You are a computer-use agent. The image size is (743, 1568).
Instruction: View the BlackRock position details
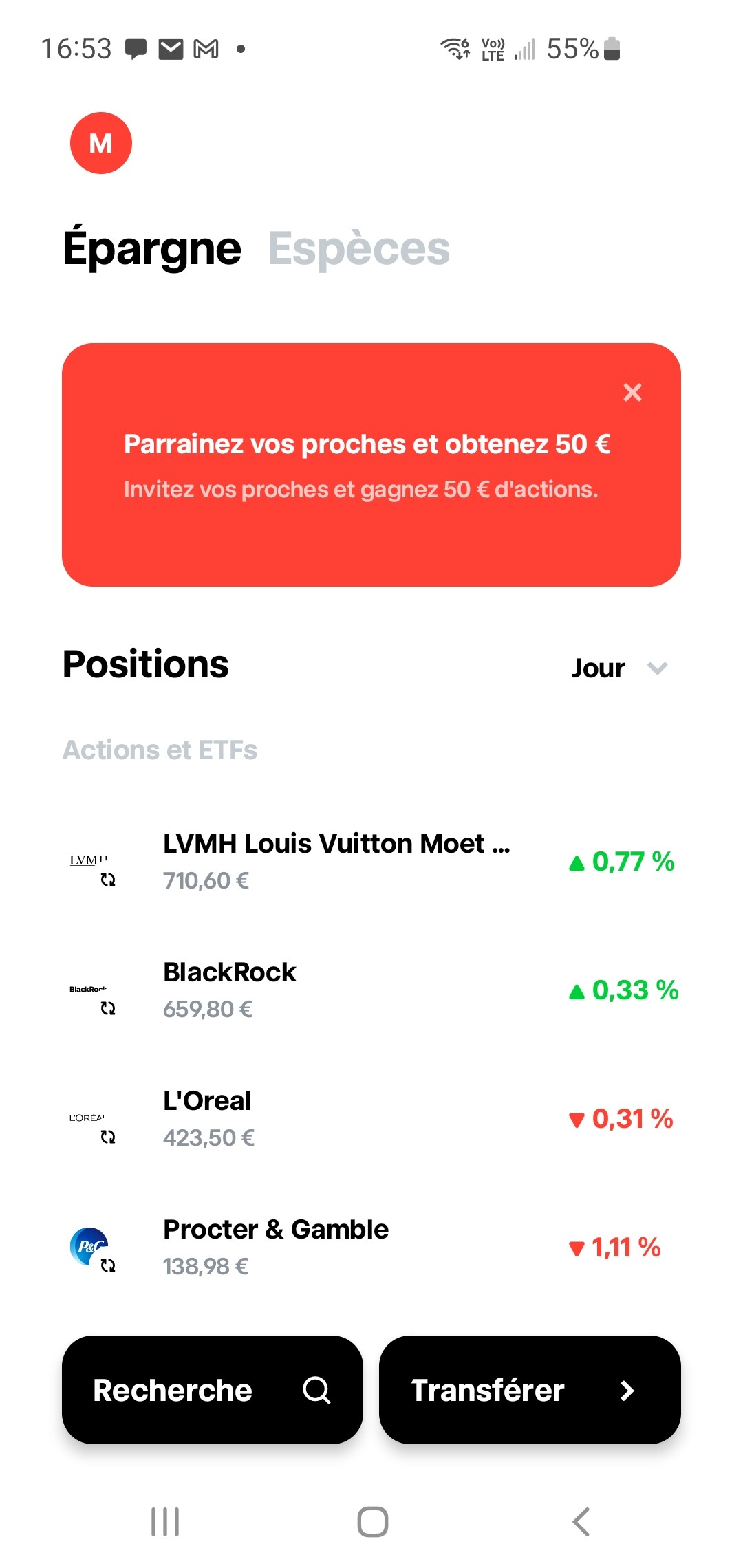tap(371, 990)
